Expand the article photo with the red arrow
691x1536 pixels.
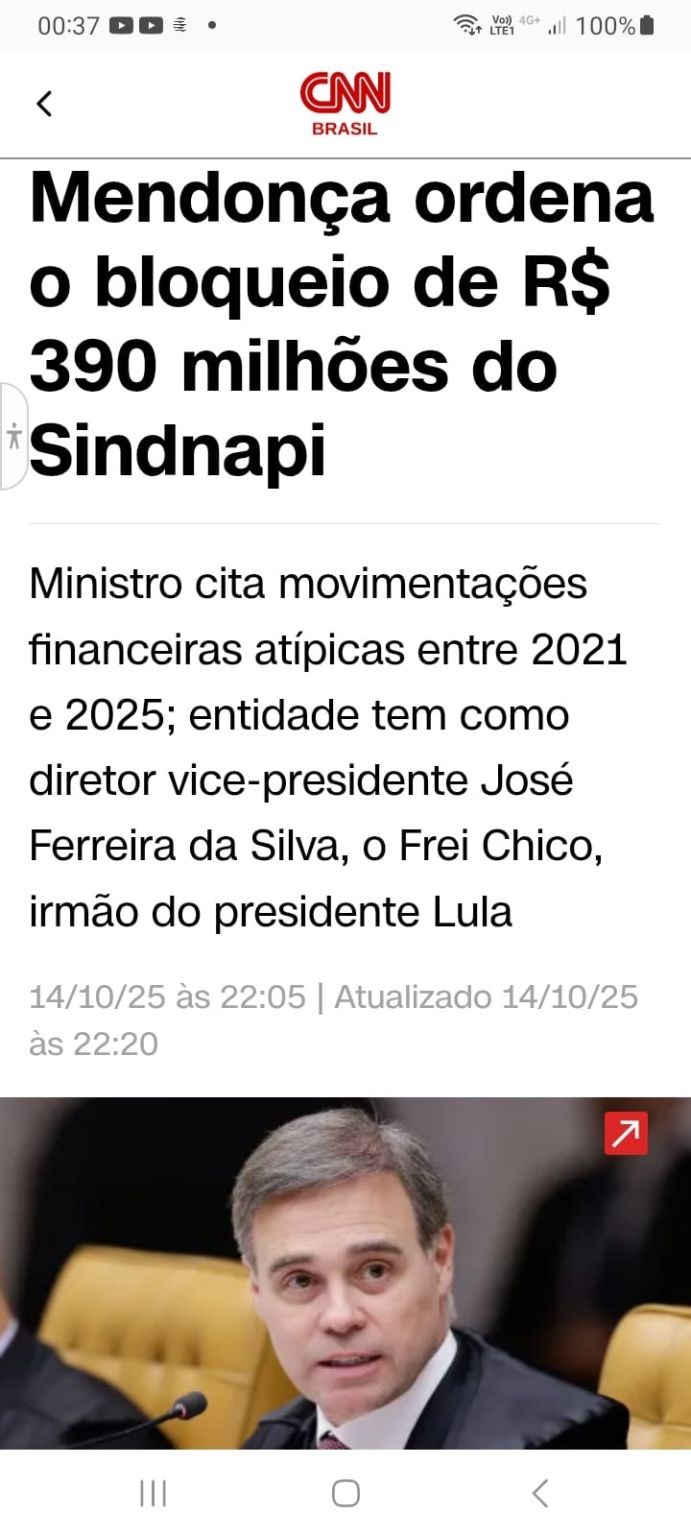pyautogui.click(x=626, y=1133)
